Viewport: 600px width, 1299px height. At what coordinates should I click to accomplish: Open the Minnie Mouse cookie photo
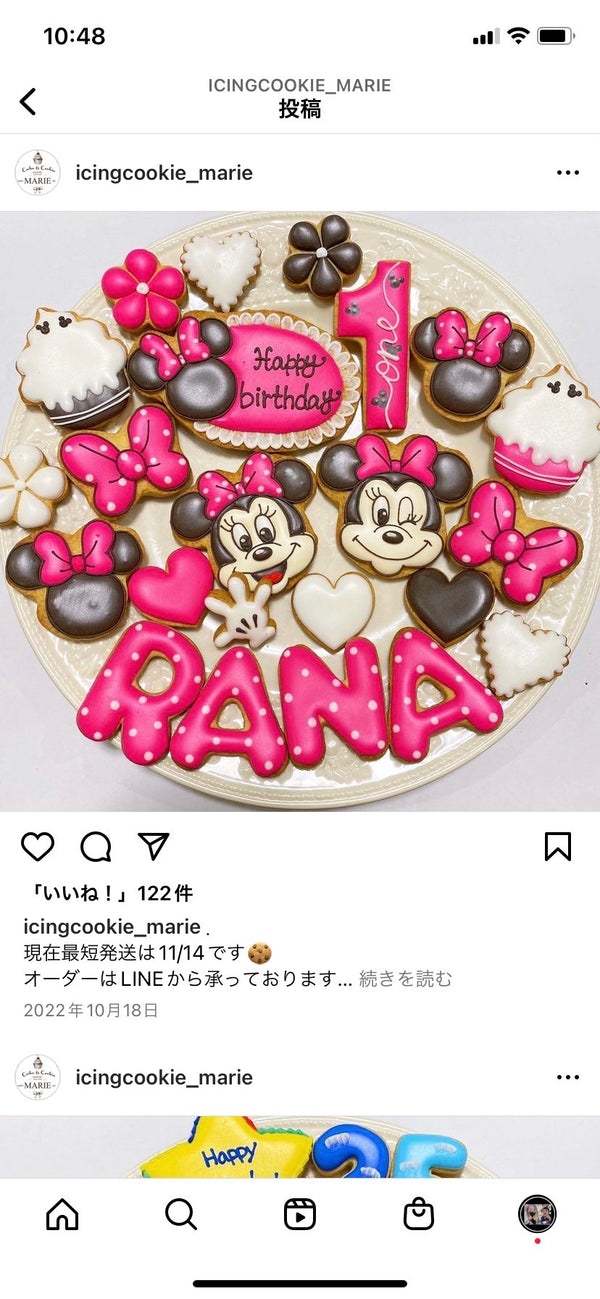coord(300,510)
